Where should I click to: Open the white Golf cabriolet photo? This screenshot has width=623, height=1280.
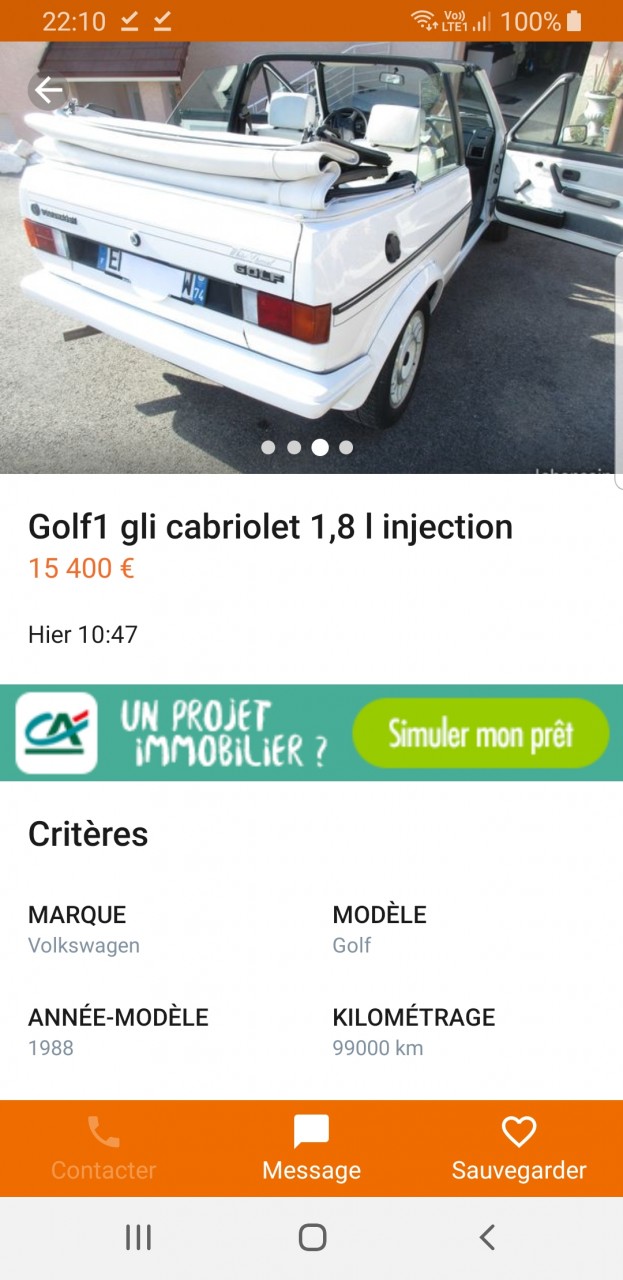tap(311, 260)
